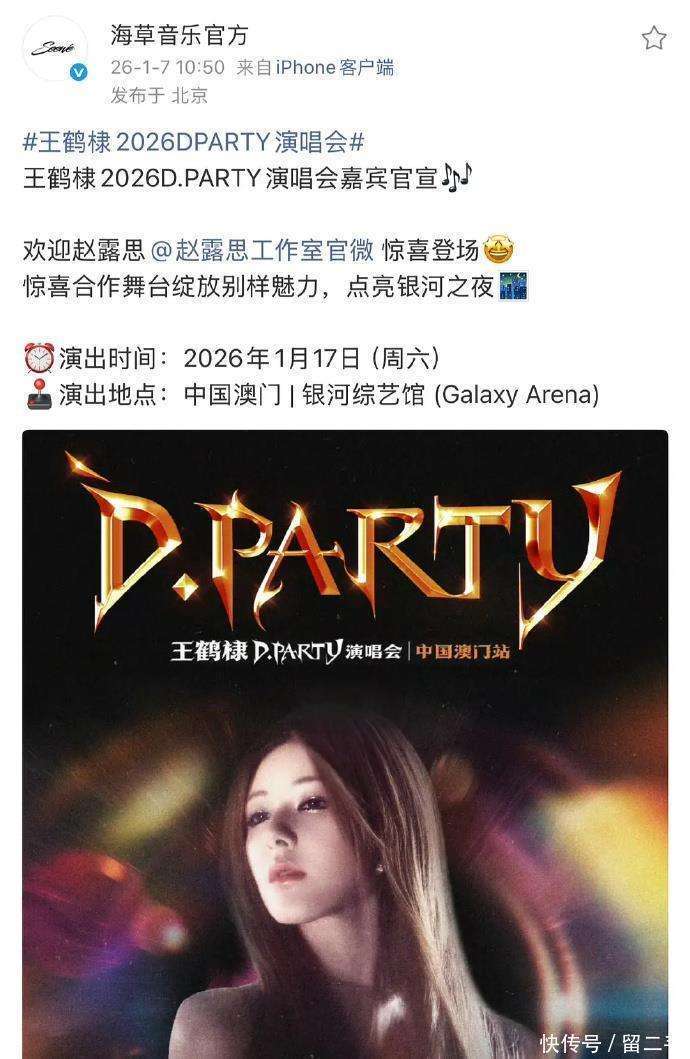This screenshot has height=1059, width=690.
Task: Favorite this post with the star icon
Action: [653, 38]
